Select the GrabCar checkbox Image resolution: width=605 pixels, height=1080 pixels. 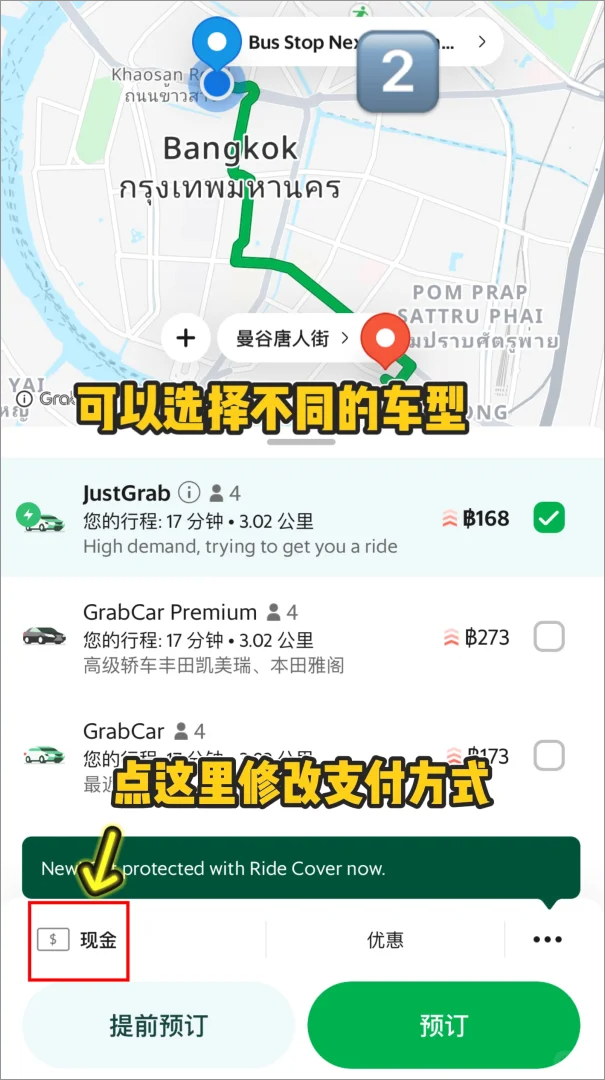pyautogui.click(x=549, y=756)
